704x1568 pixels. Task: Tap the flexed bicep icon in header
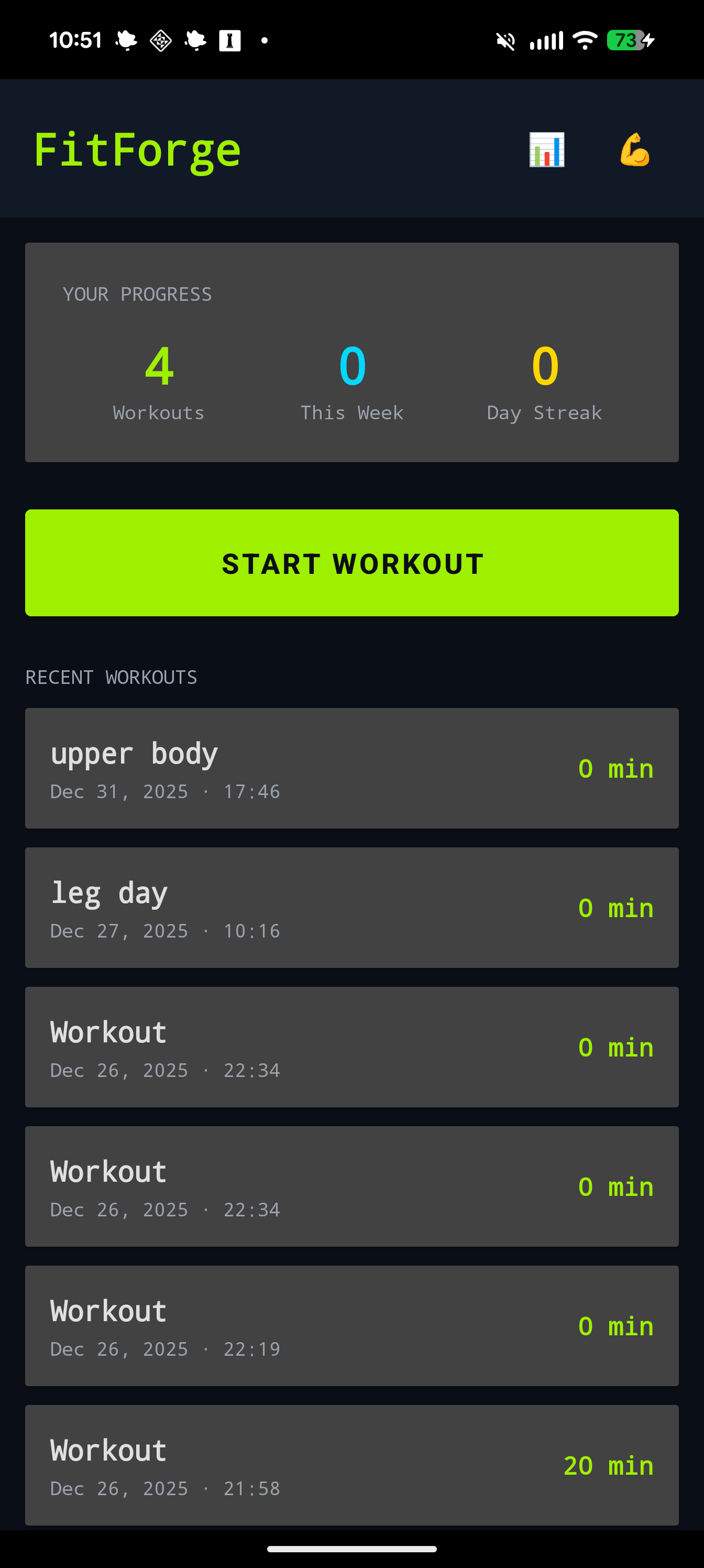(x=635, y=150)
